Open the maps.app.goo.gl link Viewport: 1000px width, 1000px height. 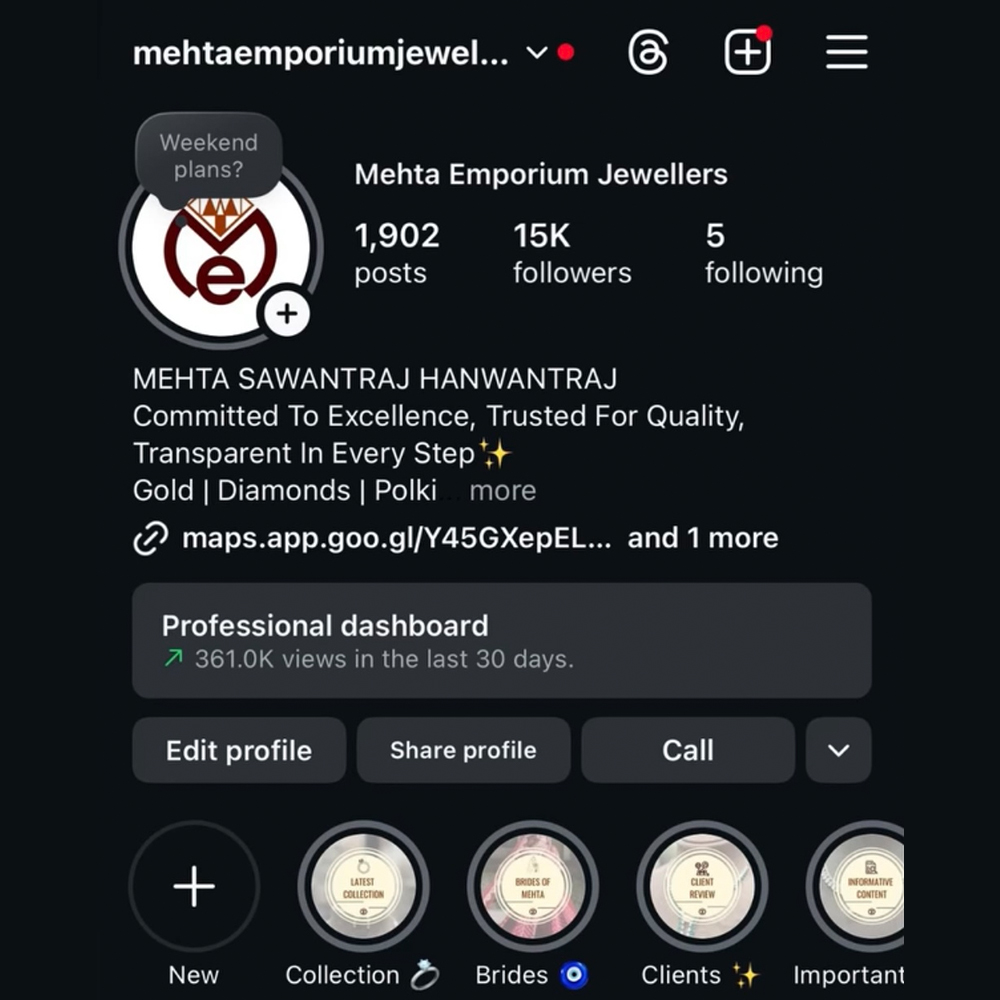point(396,539)
